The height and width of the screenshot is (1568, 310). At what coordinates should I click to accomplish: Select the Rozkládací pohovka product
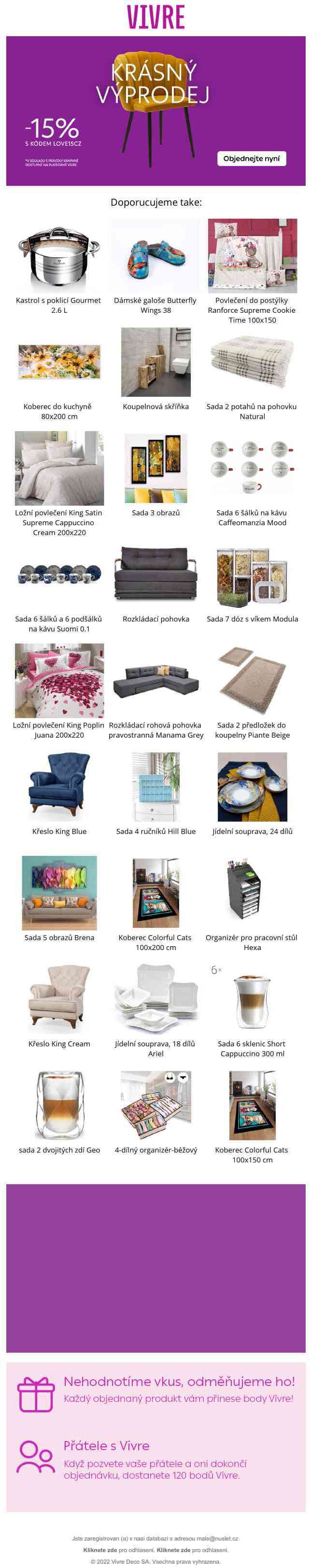pos(155,574)
